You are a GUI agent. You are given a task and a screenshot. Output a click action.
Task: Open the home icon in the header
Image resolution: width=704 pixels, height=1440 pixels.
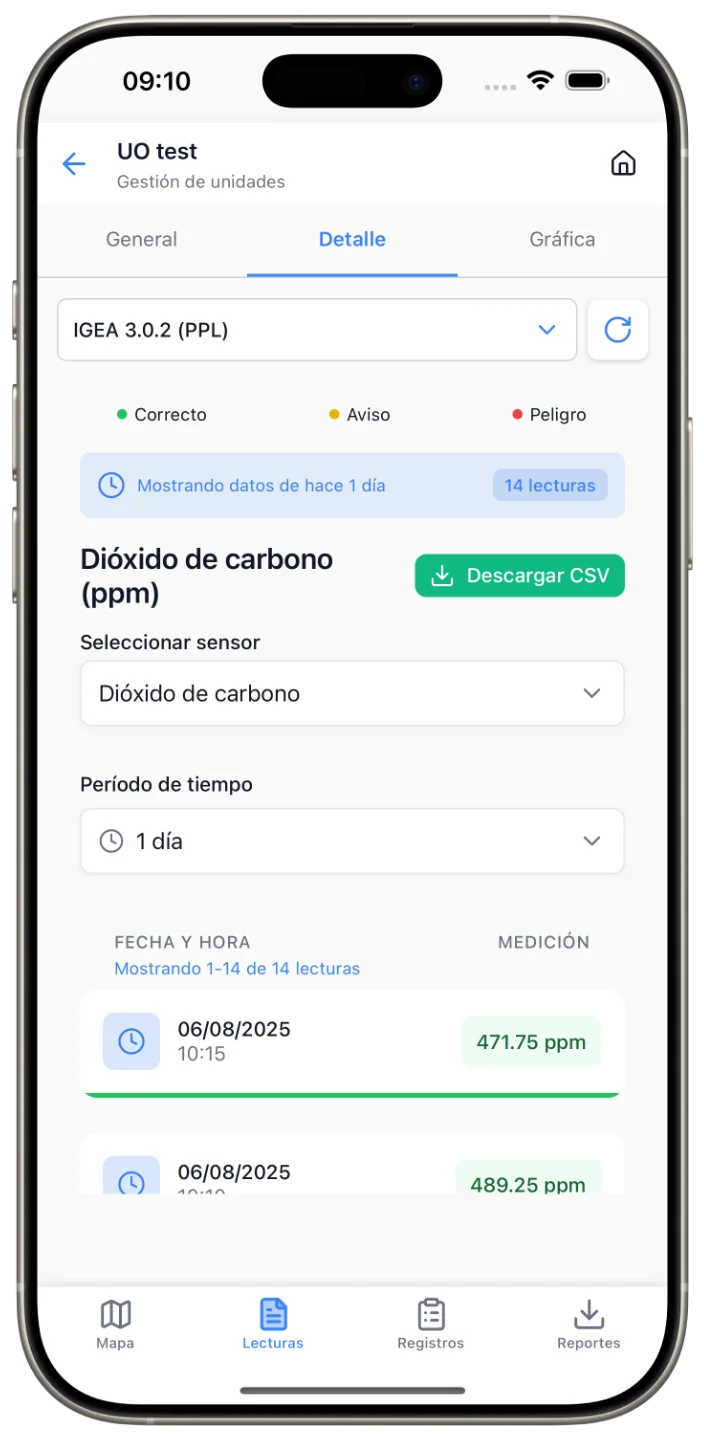623,164
